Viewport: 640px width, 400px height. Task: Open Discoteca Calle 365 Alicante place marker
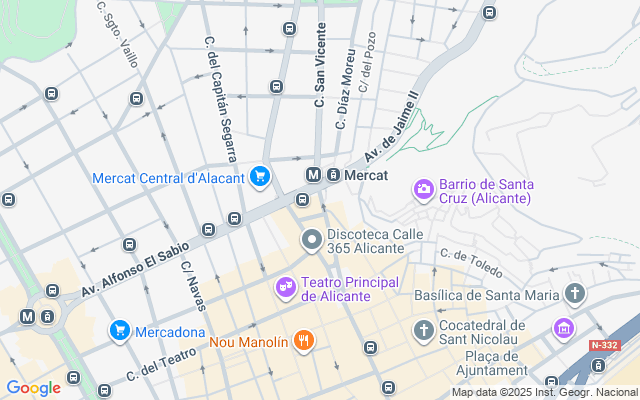click(x=312, y=239)
